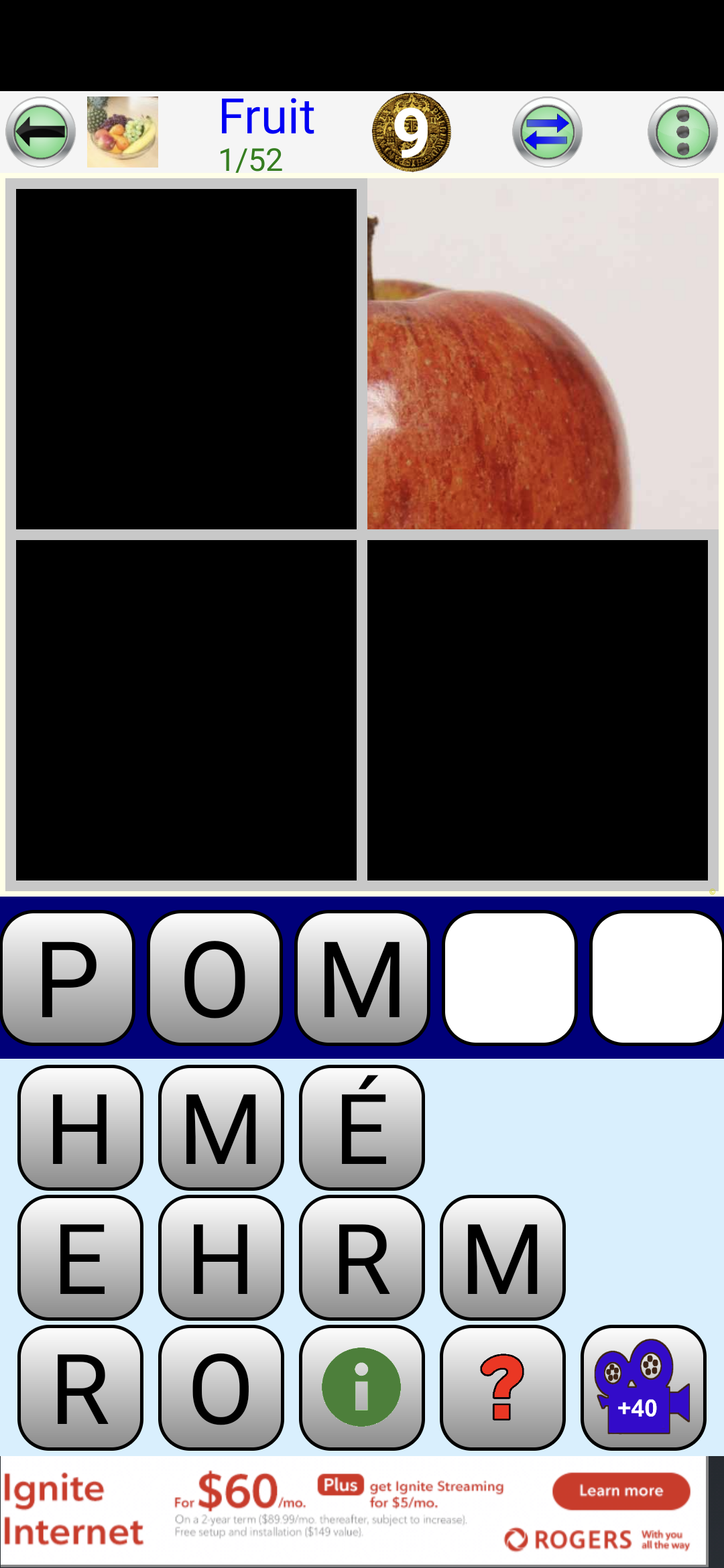Watch a video for +40 coins
724x1568 pixels.
tap(644, 1387)
